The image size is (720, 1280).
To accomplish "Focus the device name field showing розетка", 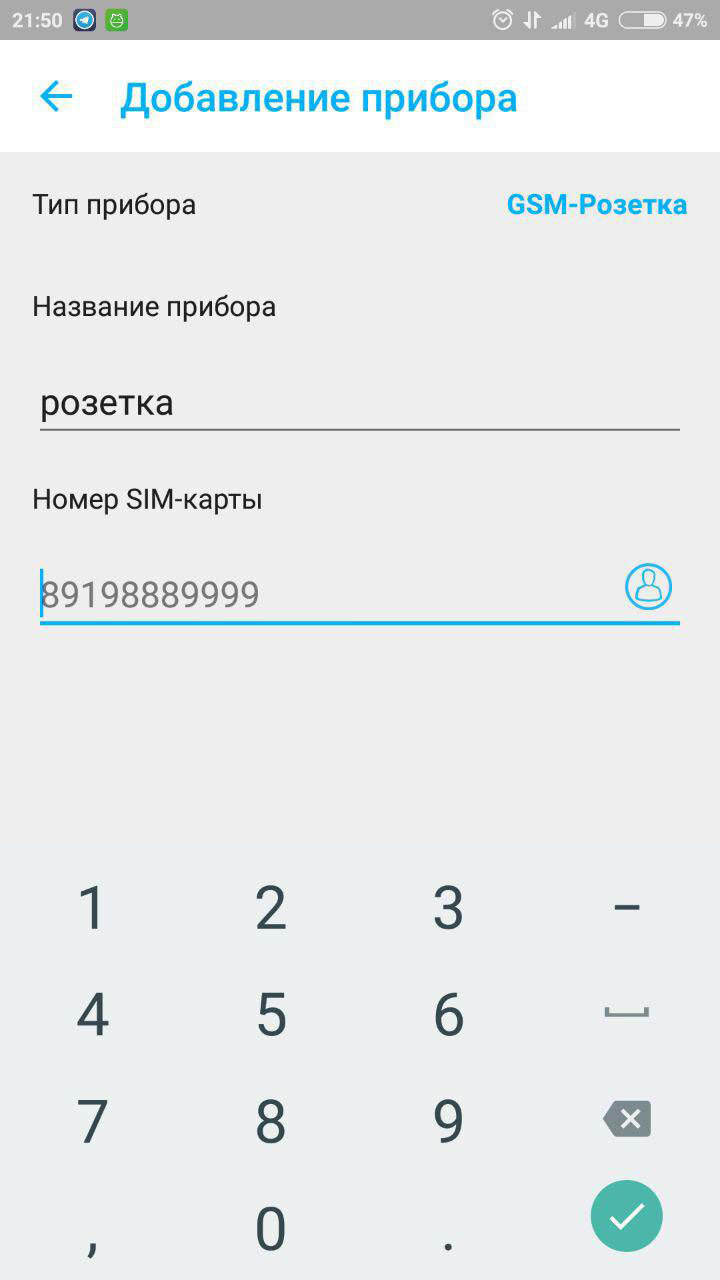I will 360,402.
